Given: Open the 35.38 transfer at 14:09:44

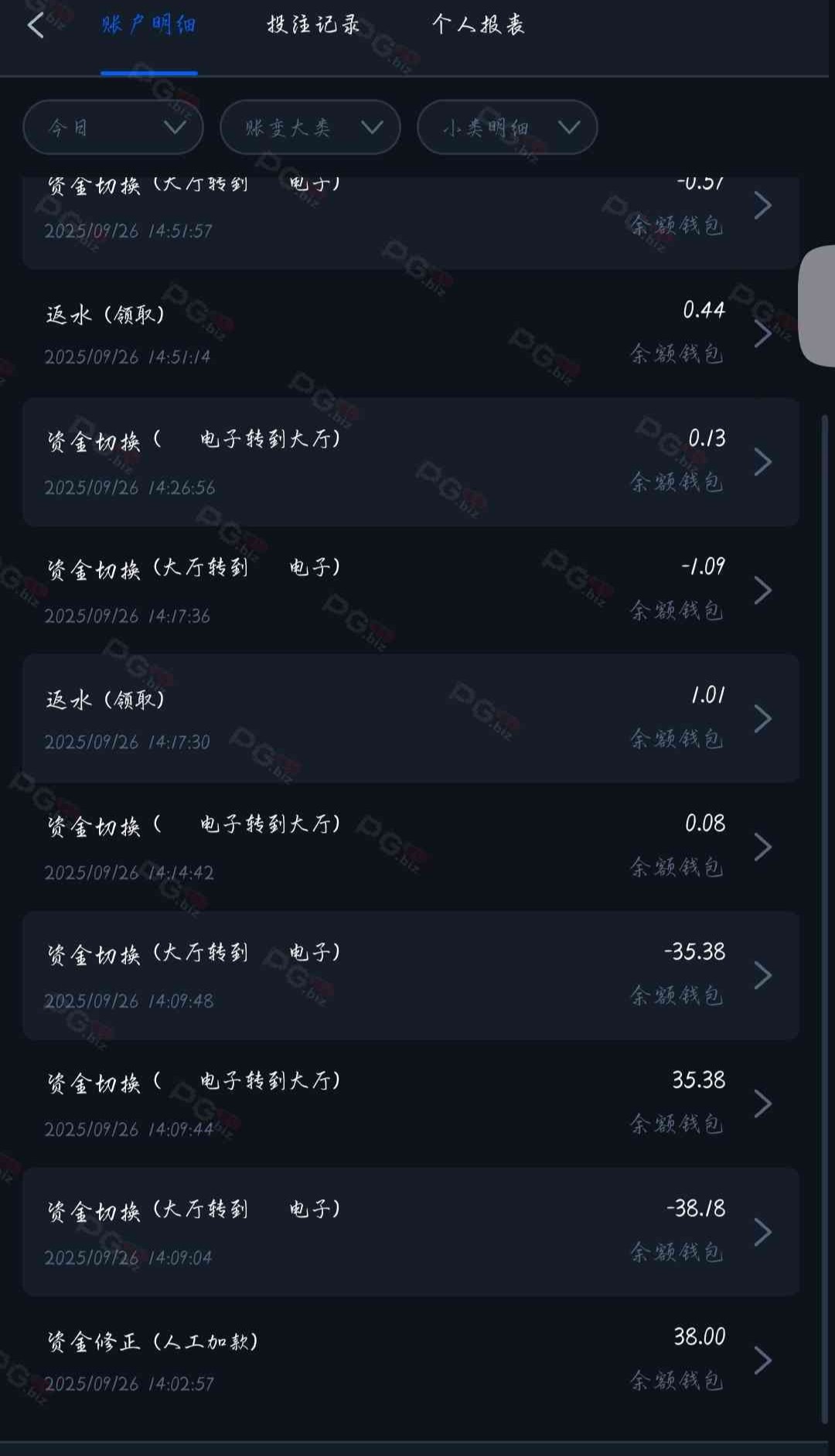Looking at the screenshot, I should click(x=410, y=1104).
